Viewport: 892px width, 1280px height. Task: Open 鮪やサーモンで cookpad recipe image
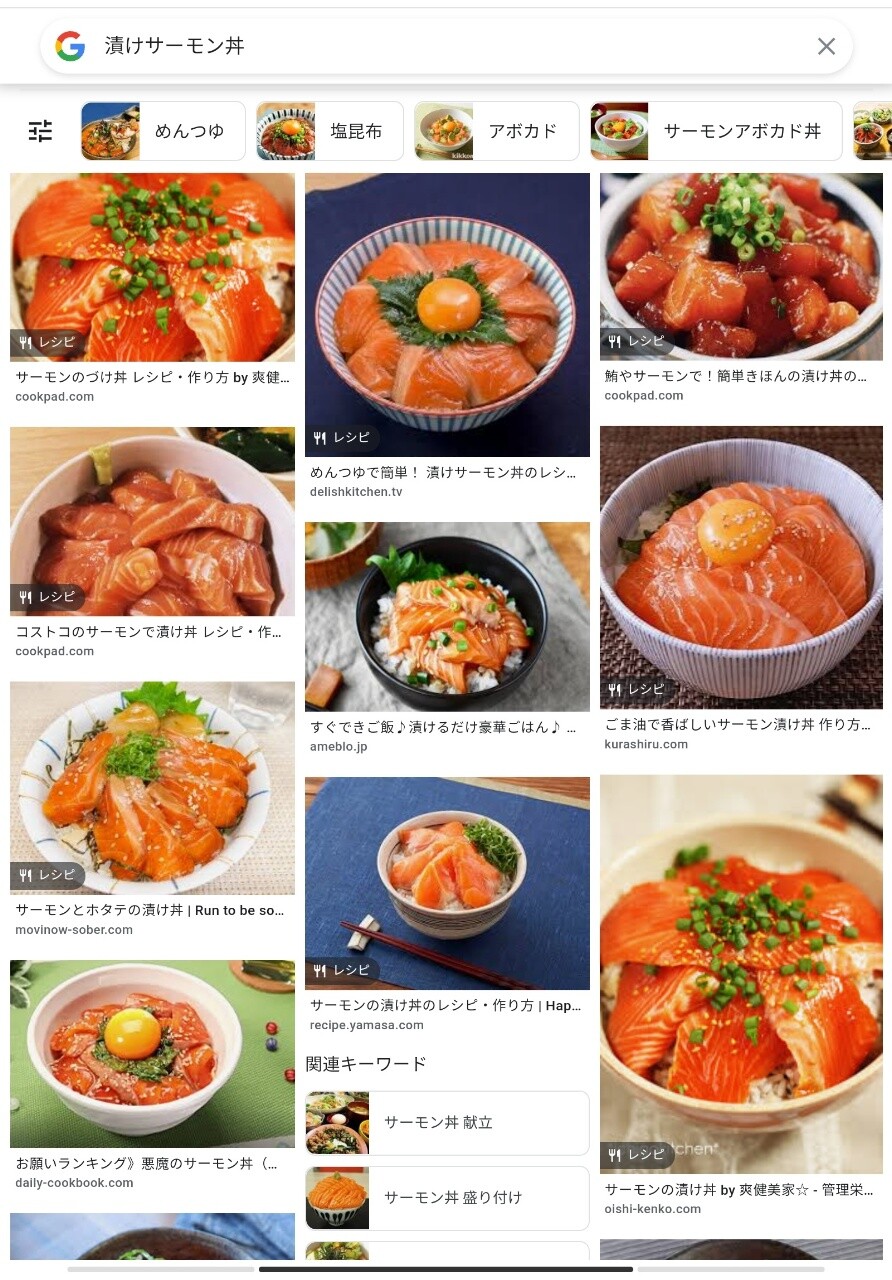point(741,266)
